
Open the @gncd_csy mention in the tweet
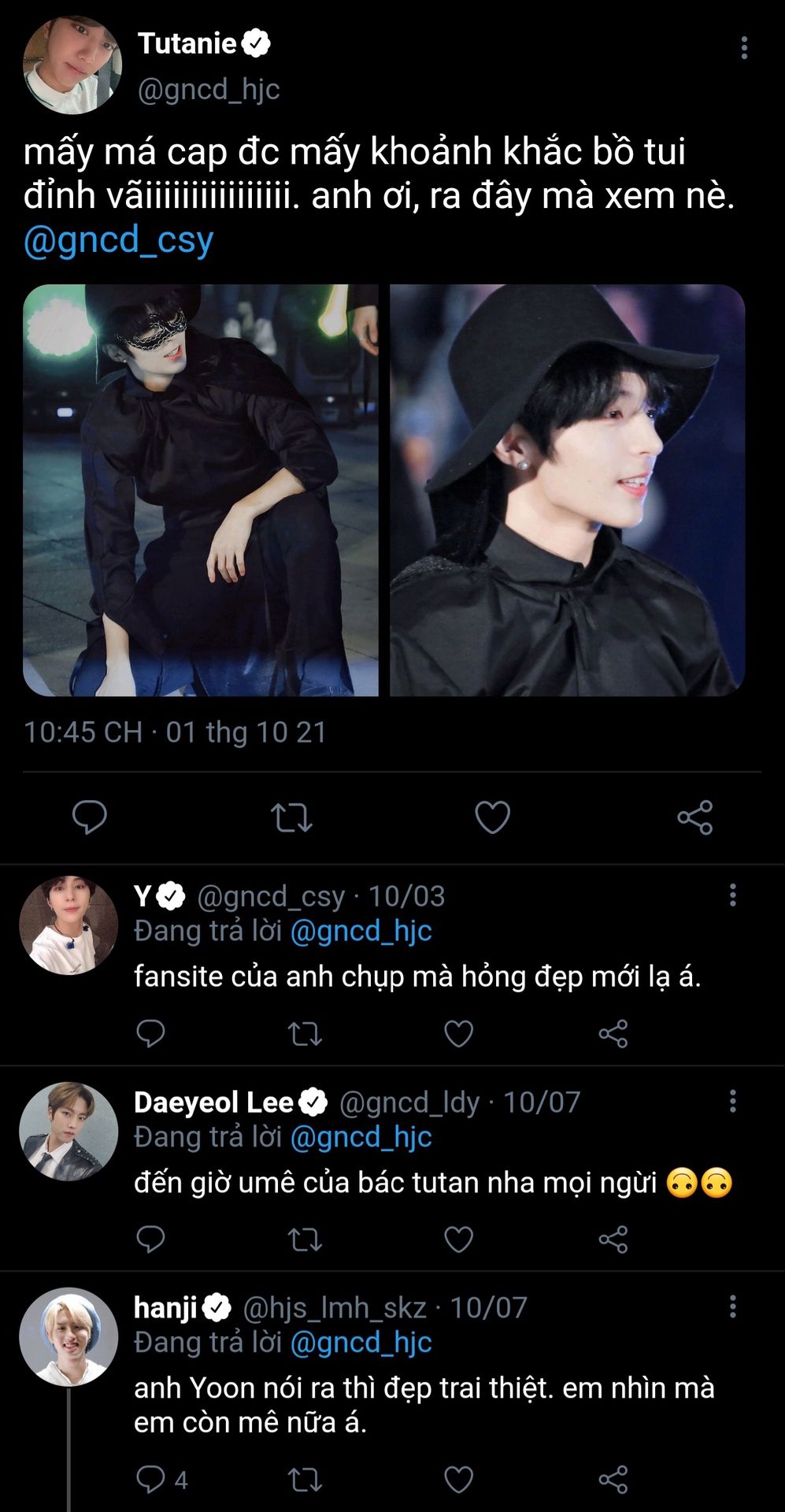coord(119,240)
